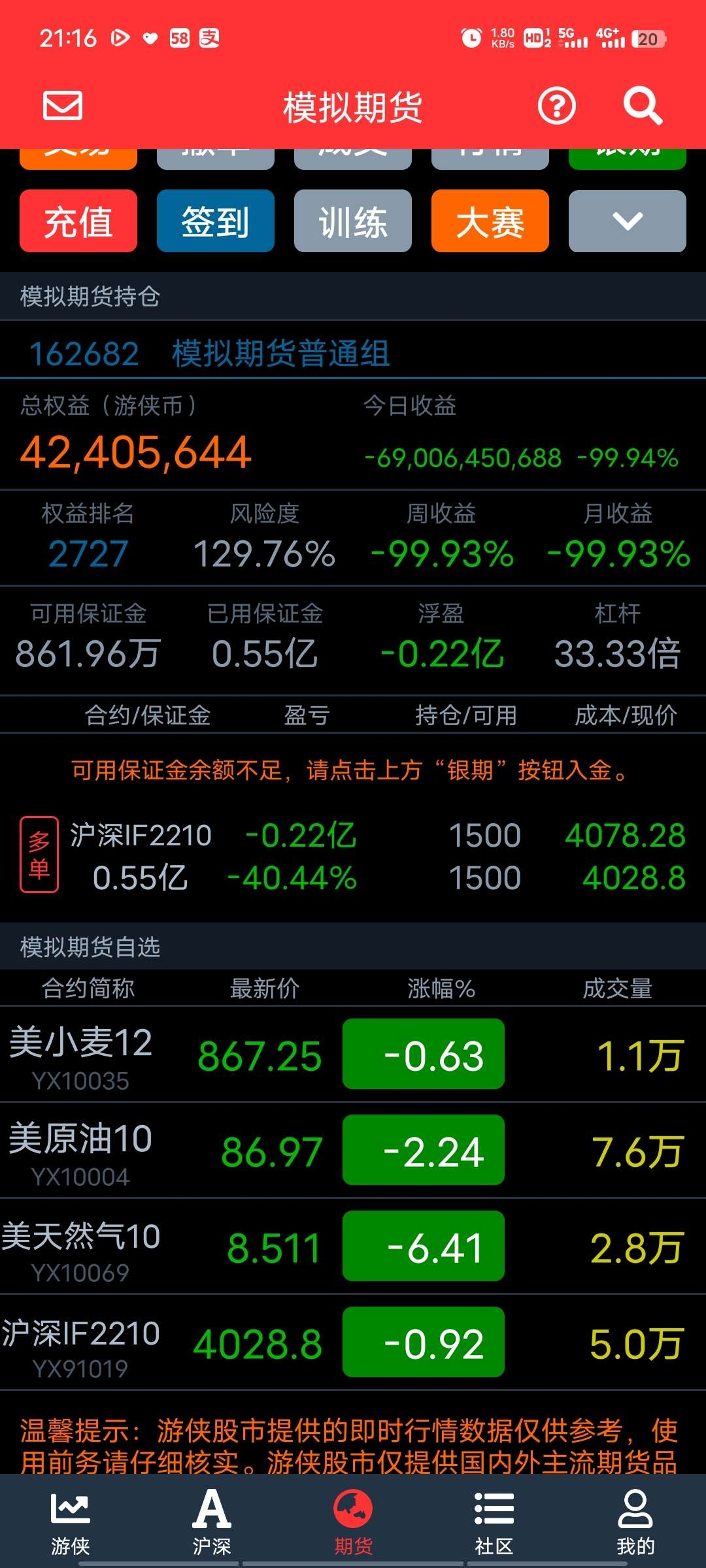The width and height of the screenshot is (706, 1568).
Task: Tap the blue 签到 check-in button
Action: click(216, 221)
